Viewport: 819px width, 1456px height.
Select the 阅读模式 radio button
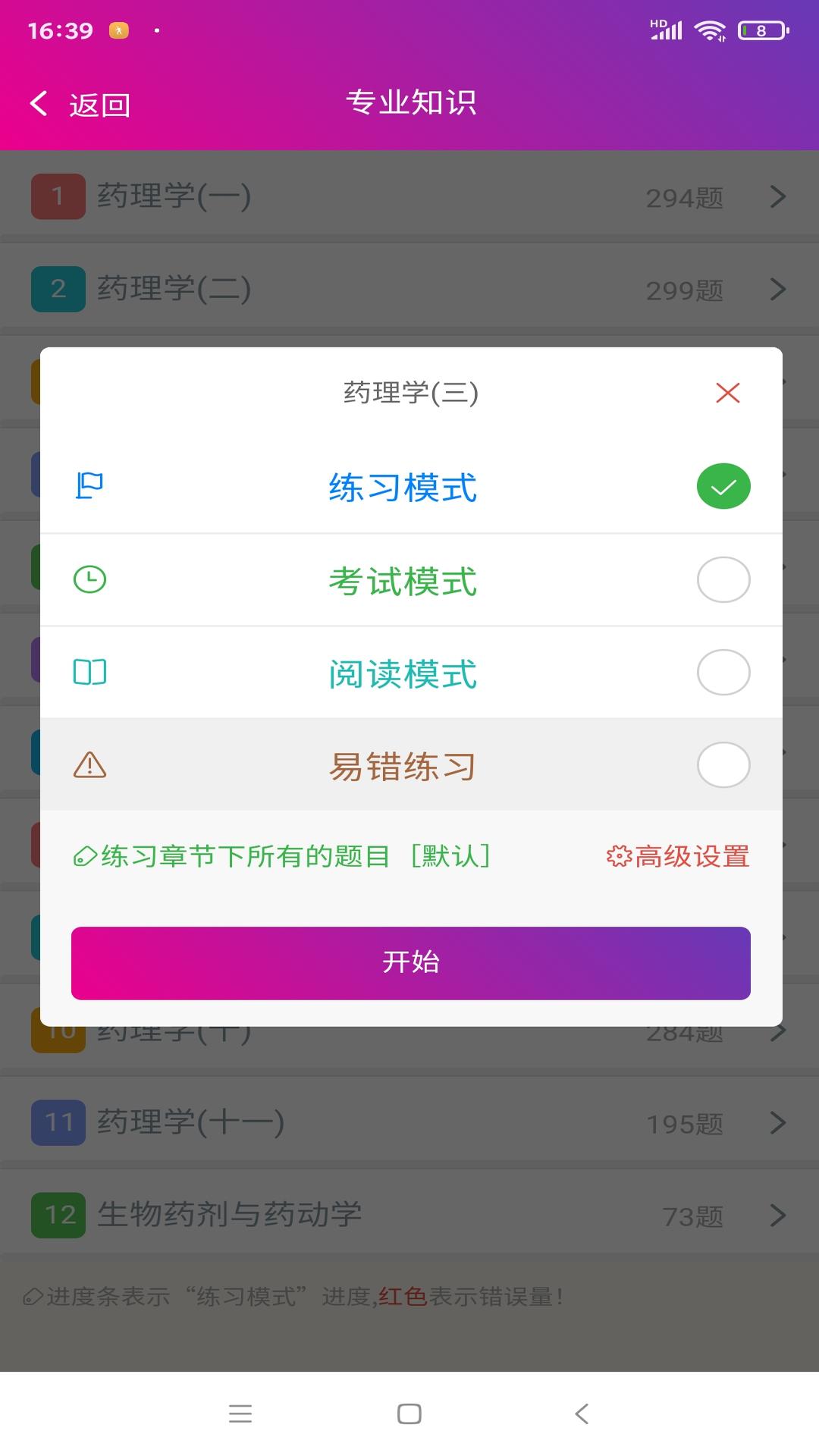tap(723, 672)
